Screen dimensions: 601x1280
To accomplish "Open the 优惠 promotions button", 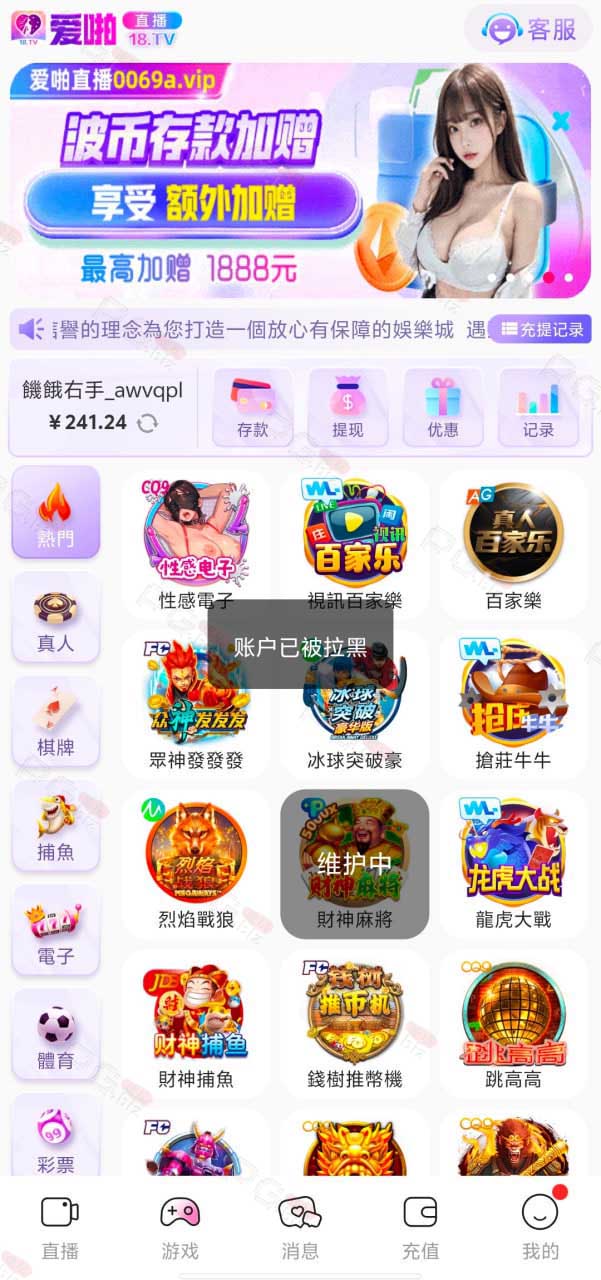I will (x=443, y=407).
